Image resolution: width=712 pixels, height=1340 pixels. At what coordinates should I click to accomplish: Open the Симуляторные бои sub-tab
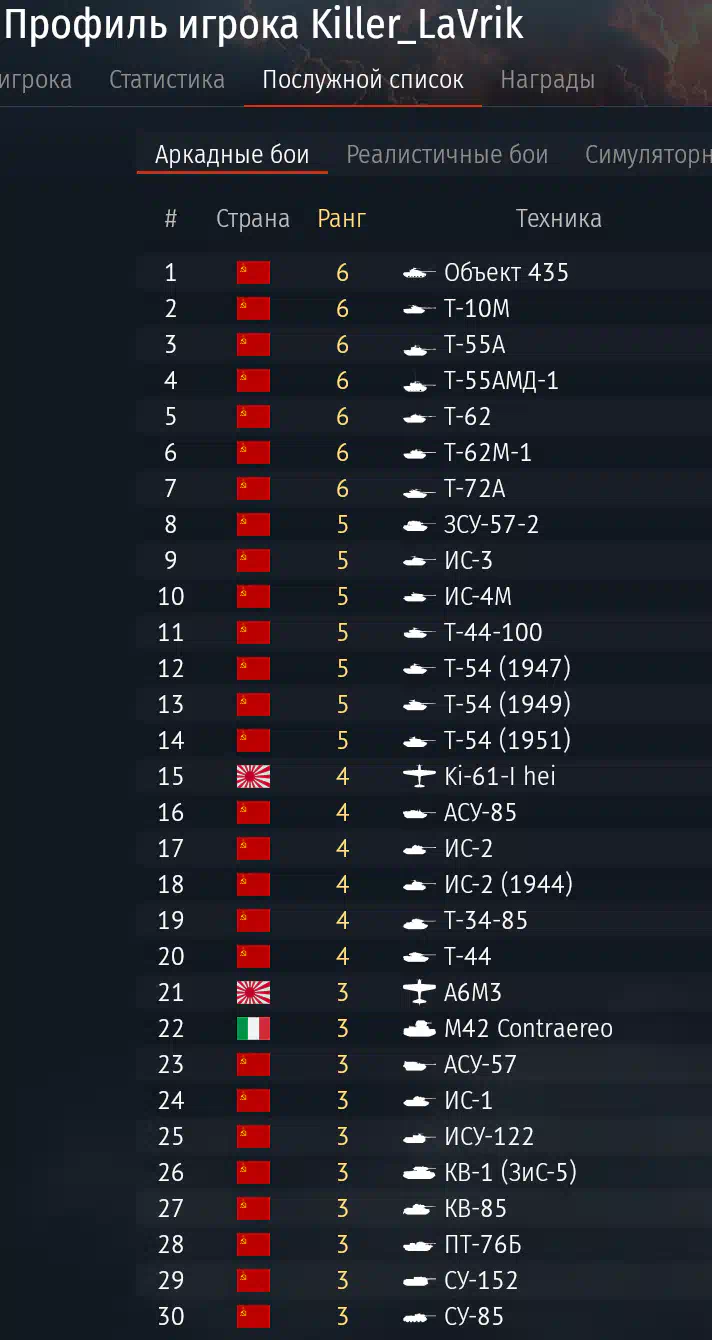pos(648,155)
